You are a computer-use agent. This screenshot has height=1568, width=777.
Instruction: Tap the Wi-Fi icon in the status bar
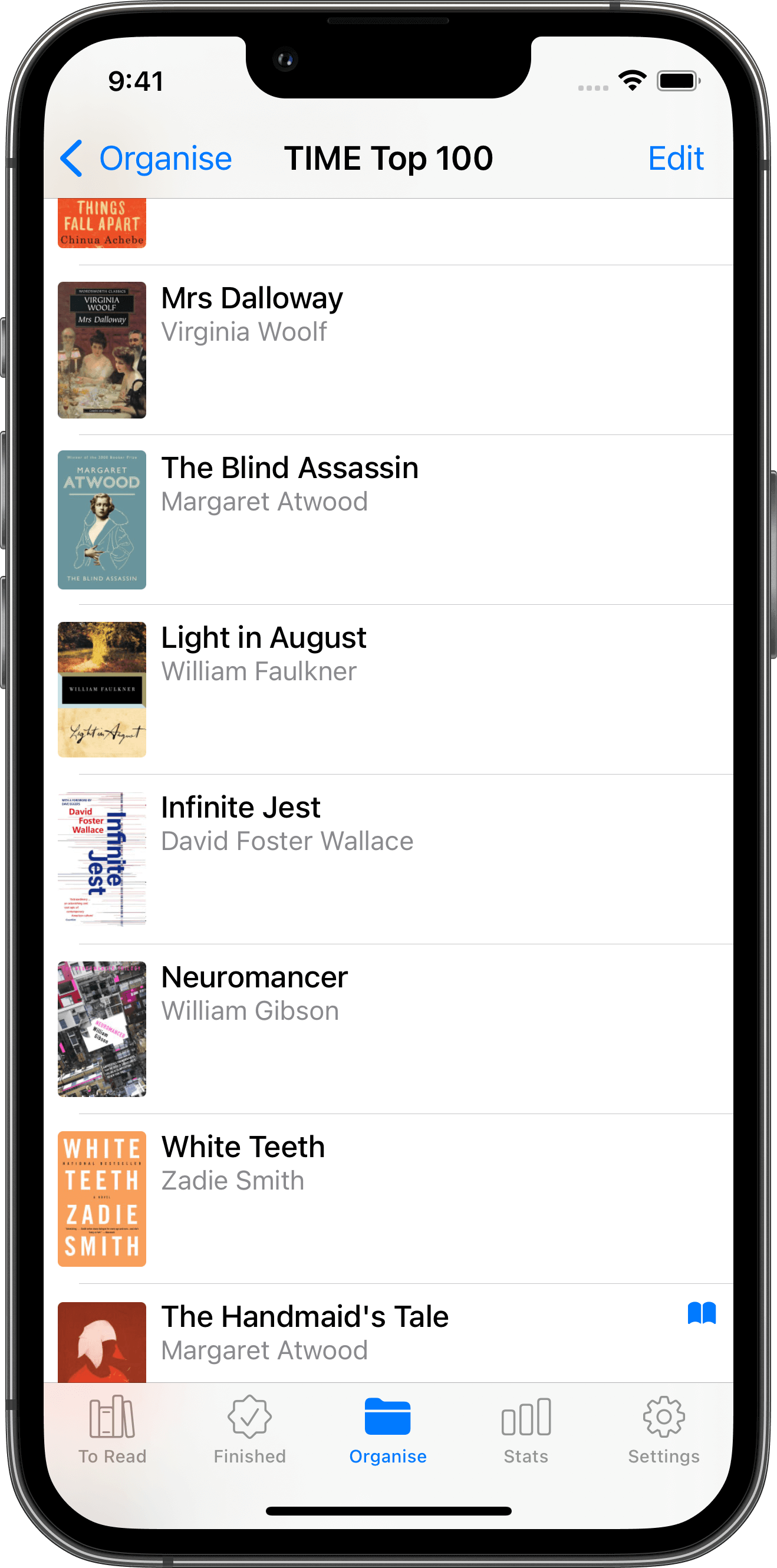click(632, 79)
